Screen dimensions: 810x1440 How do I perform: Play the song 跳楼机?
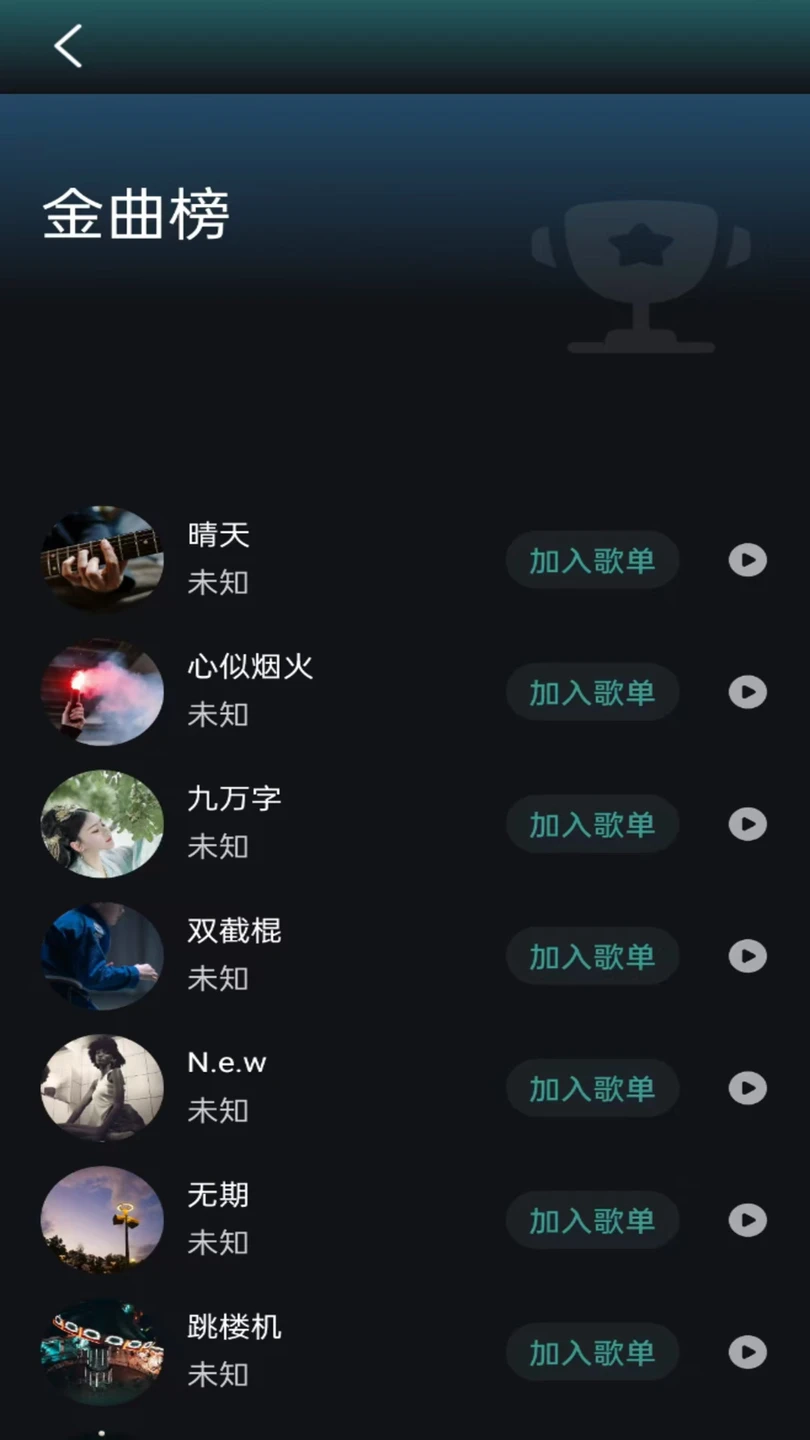[747, 1352]
